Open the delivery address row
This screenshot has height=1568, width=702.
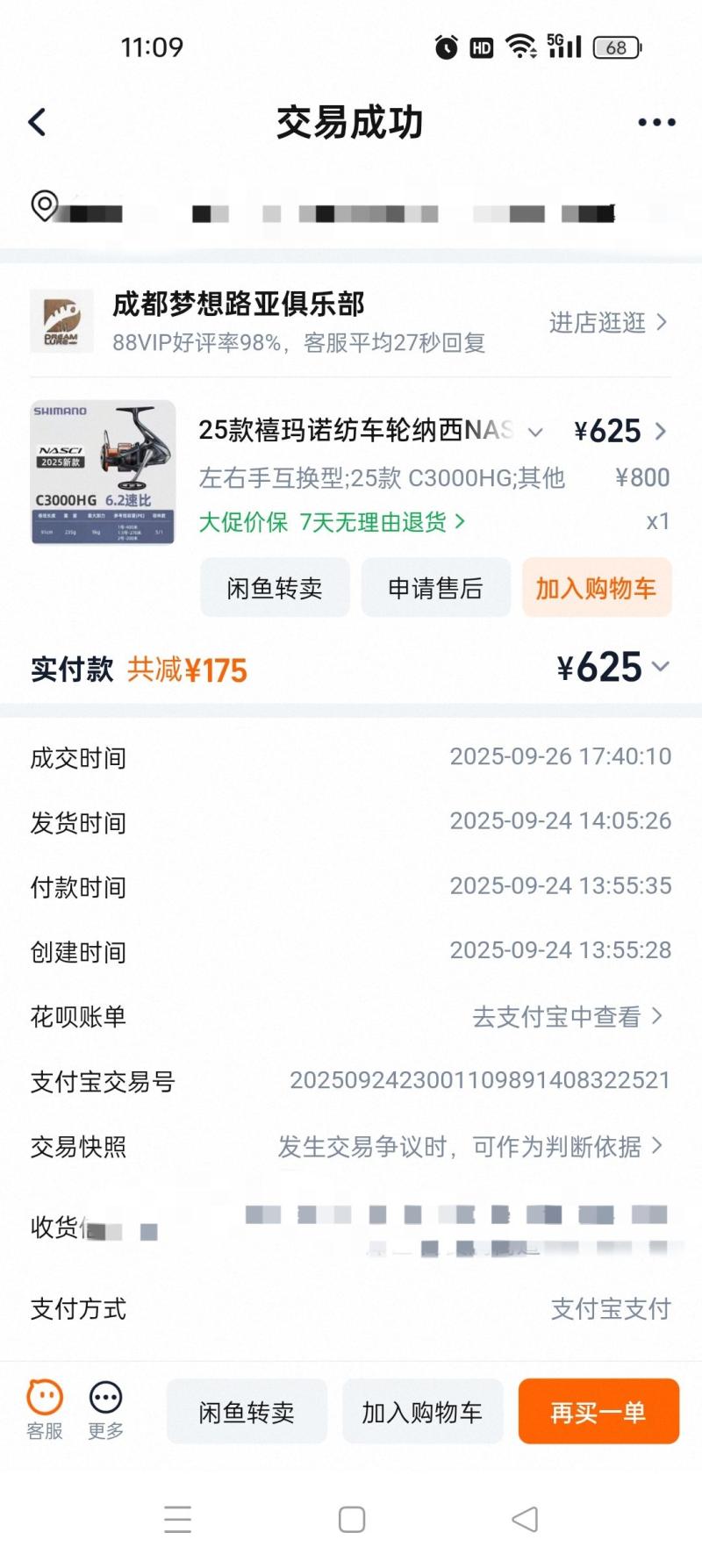point(351,212)
